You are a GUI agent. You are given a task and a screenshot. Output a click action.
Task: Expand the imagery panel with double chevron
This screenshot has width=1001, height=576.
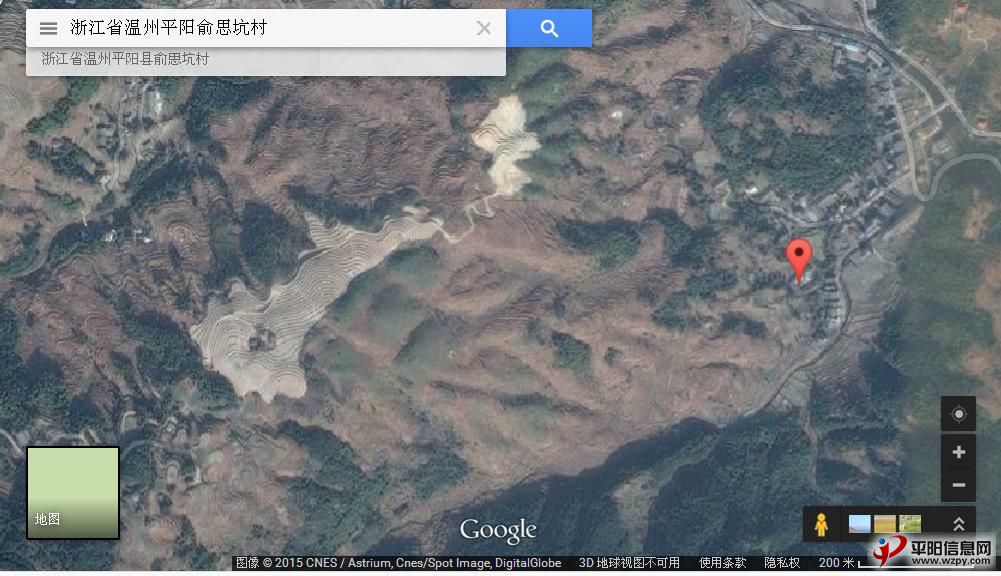tap(958, 524)
